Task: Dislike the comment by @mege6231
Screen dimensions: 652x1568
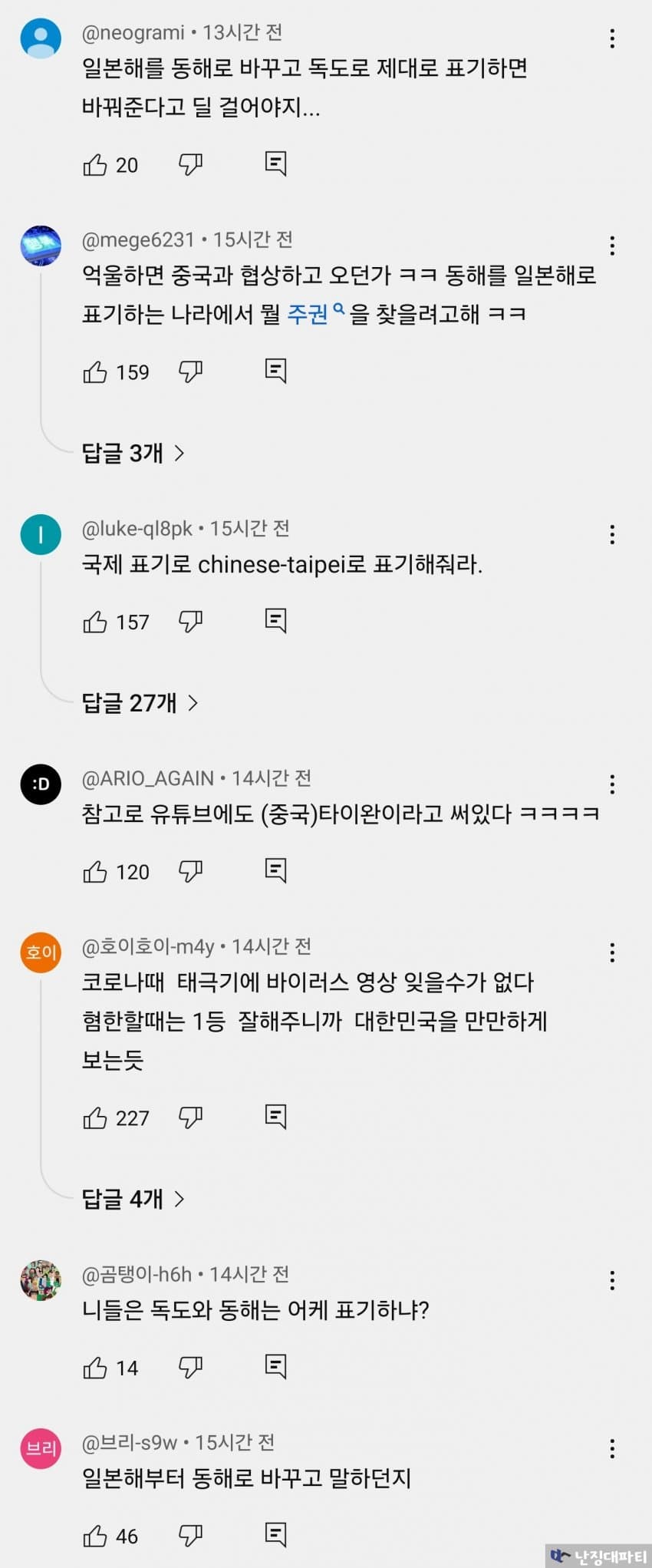Action: pos(190,371)
